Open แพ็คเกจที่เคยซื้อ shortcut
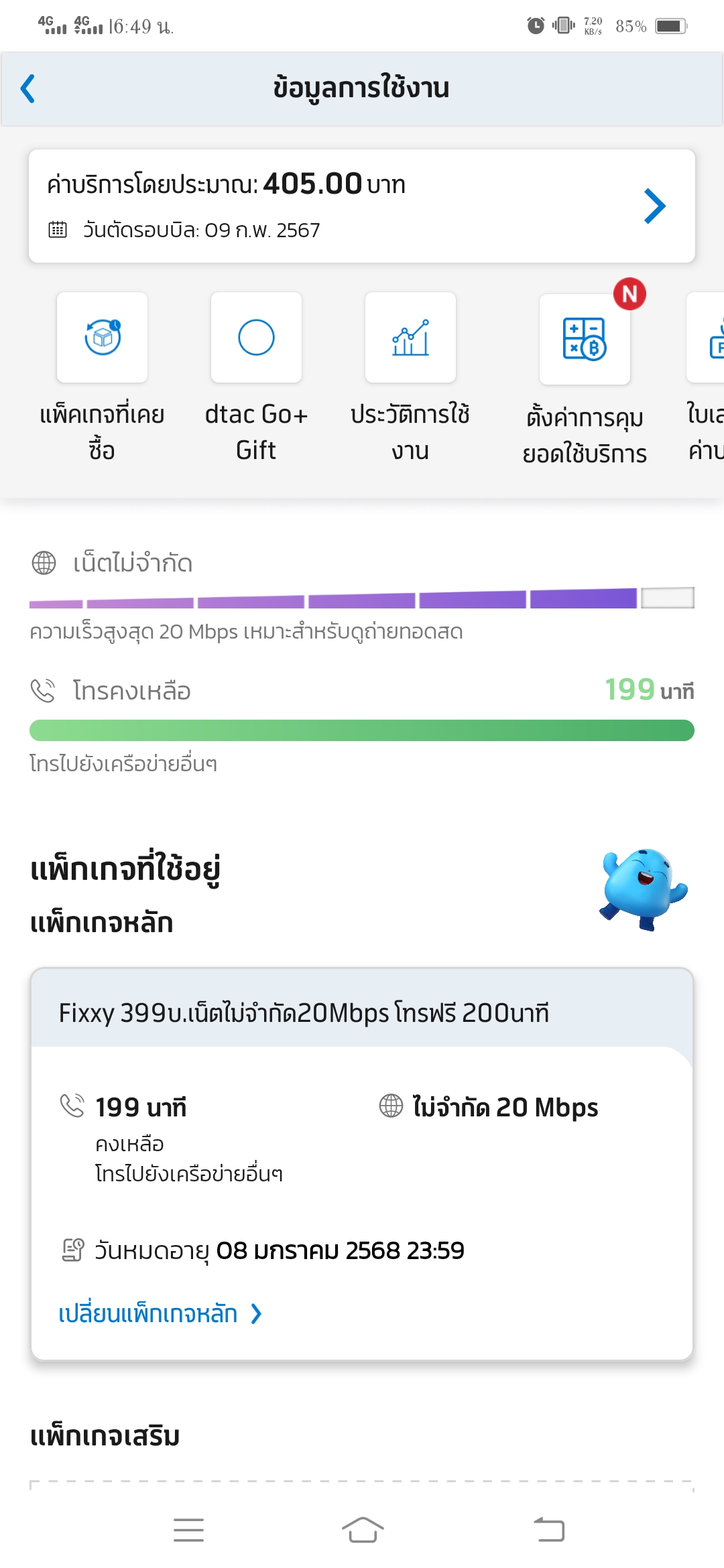 click(x=102, y=338)
